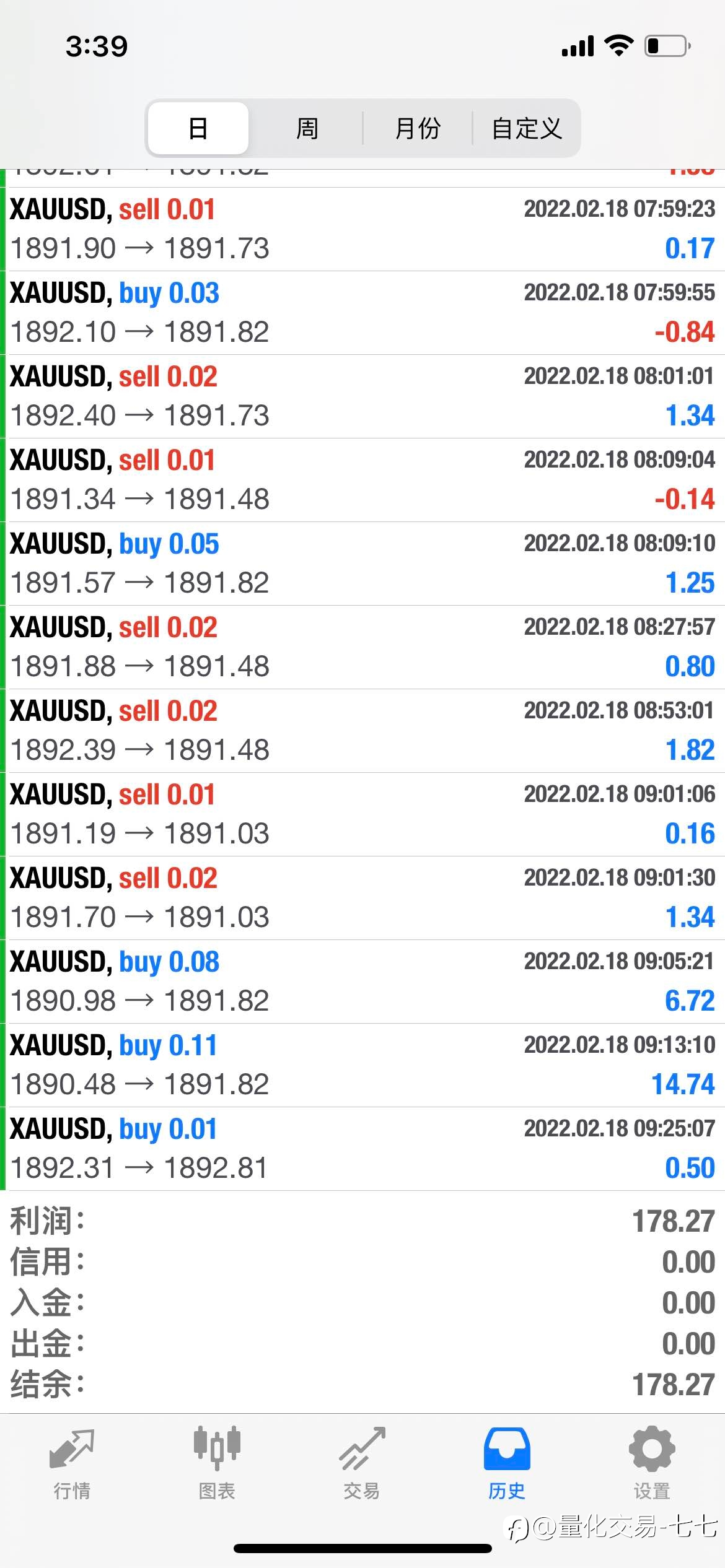Open the sell 0.01 trade showing -0.14
Viewport: 725px width, 1568px height.
coord(362,480)
